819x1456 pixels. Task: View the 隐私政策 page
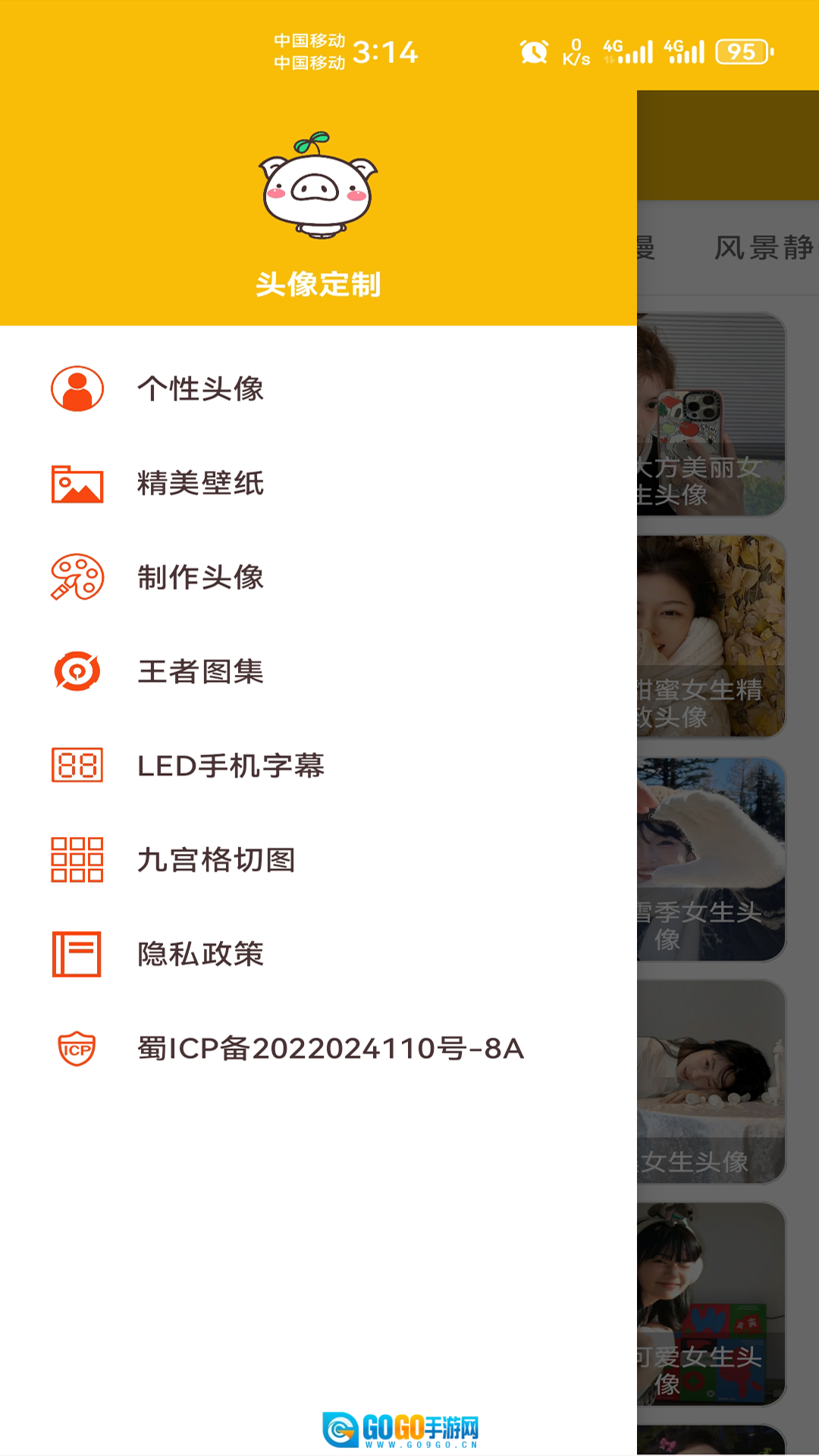200,954
